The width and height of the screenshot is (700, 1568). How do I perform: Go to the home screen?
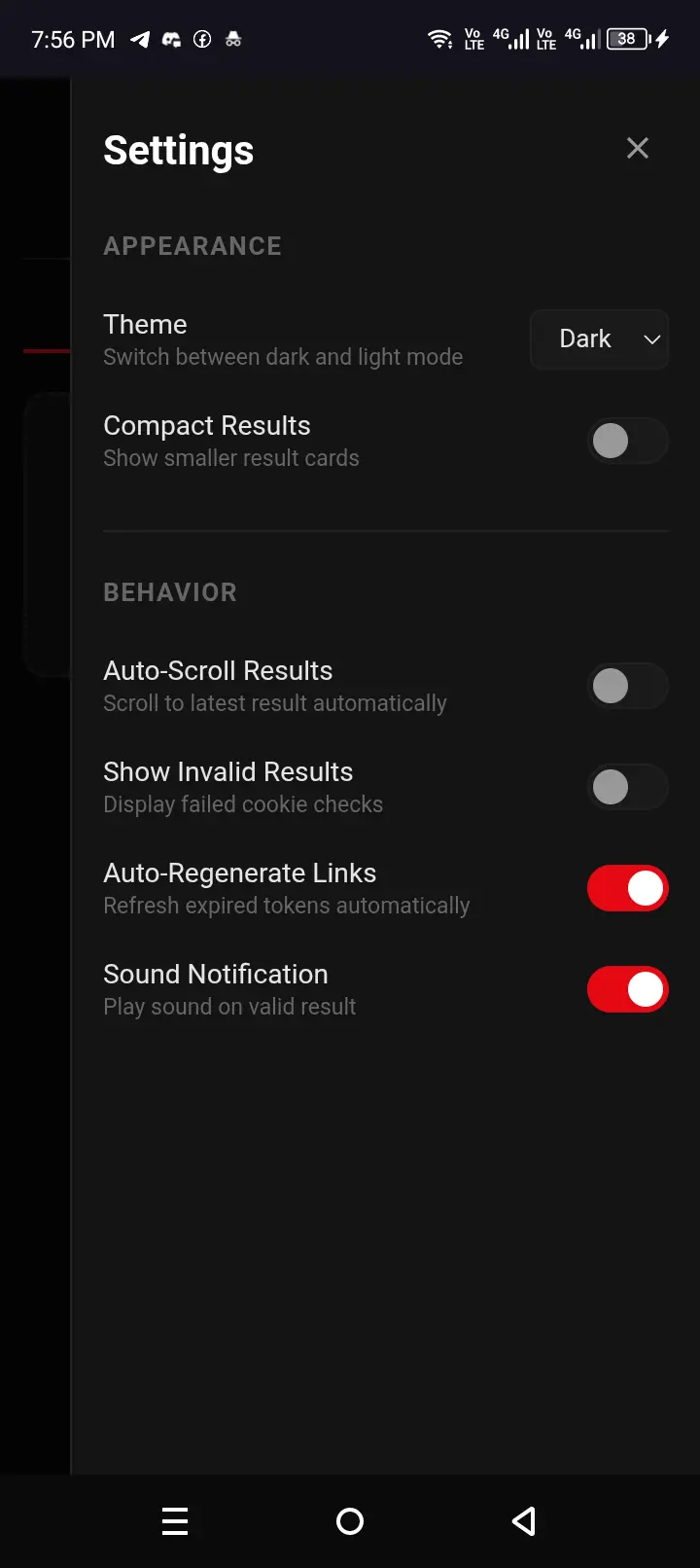(x=350, y=1521)
